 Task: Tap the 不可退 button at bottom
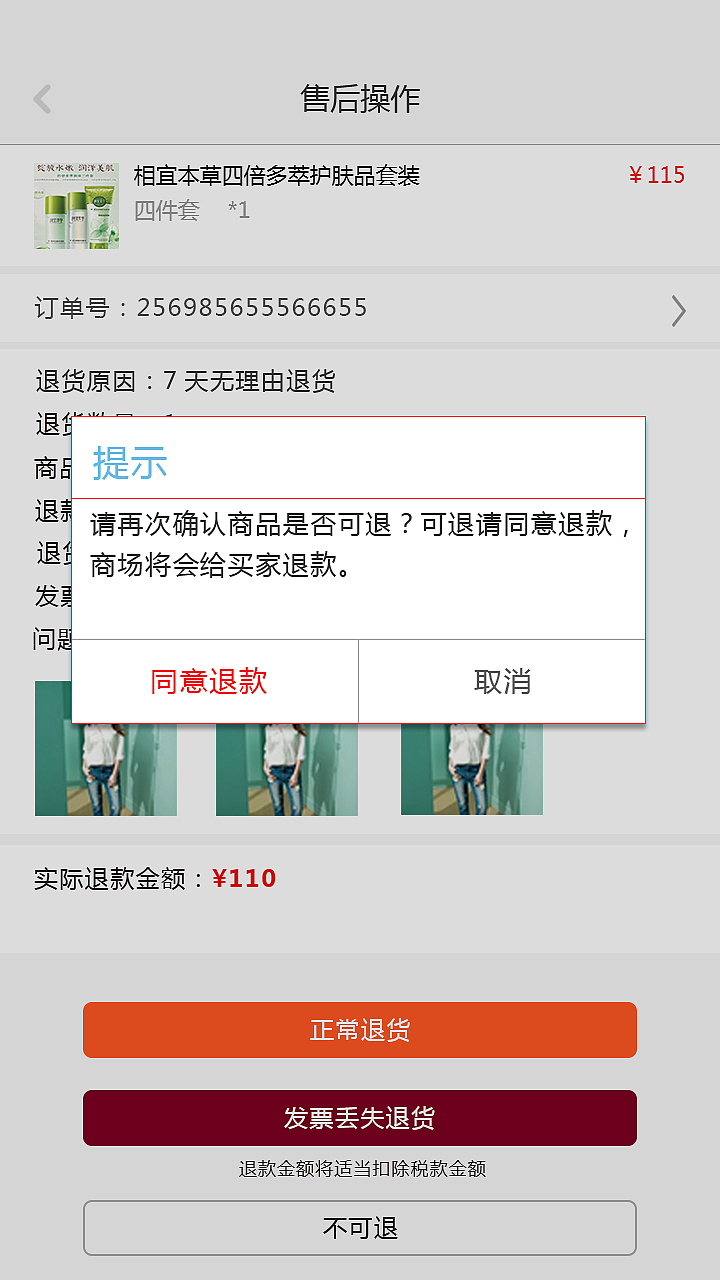pos(360,1227)
